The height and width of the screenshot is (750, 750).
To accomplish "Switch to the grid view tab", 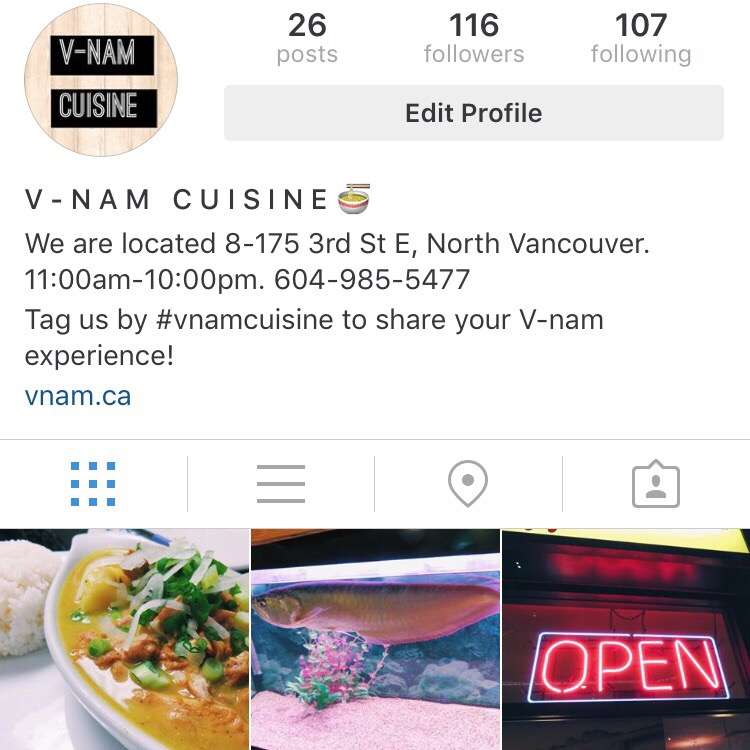I will tap(93, 484).
